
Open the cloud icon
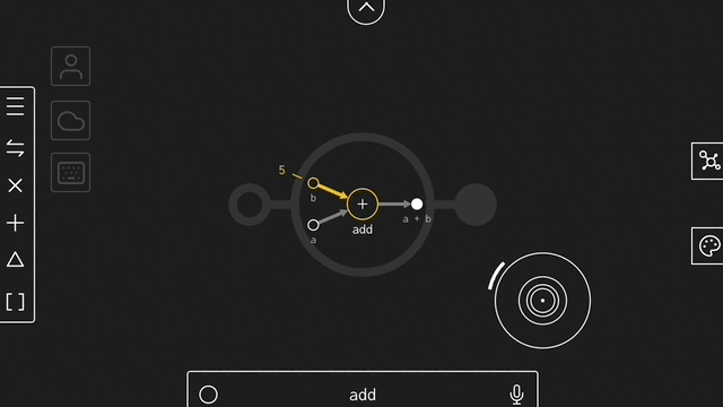[x=71, y=121]
